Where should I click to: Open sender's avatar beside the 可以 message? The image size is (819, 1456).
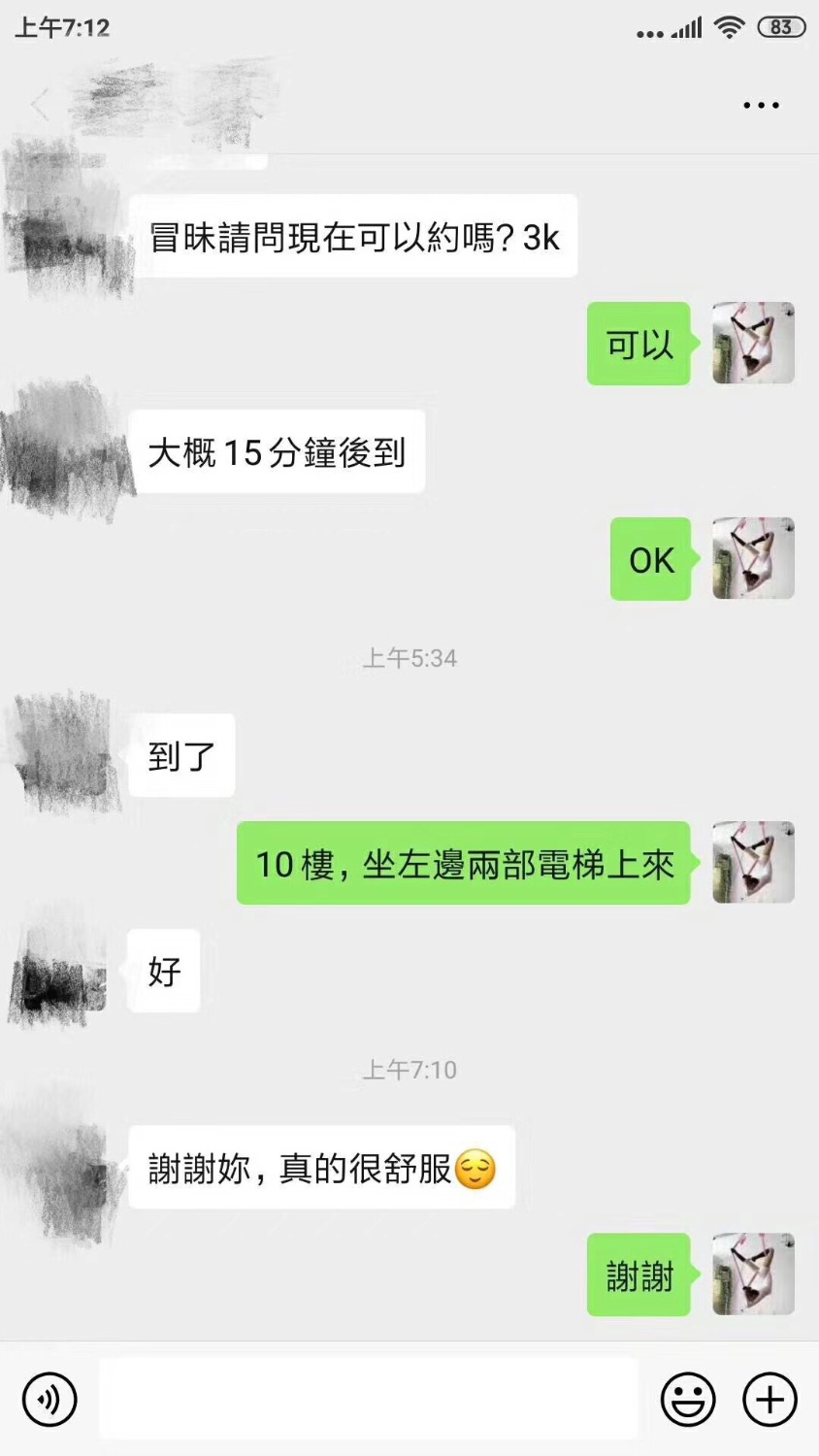pos(753,343)
